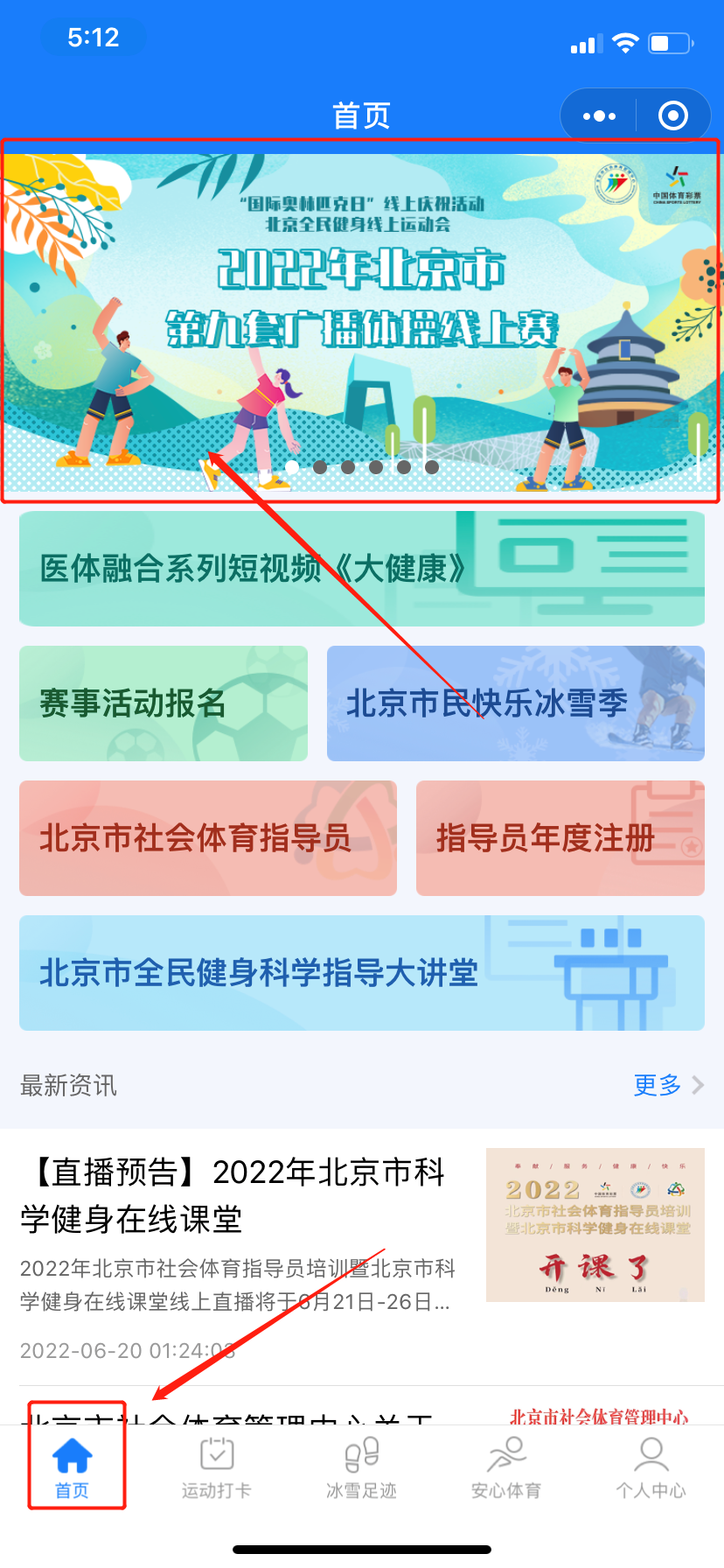This screenshot has height=1568, width=724.
Task: Open 北京市社会体育指导员 card
Action: coord(208,838)
